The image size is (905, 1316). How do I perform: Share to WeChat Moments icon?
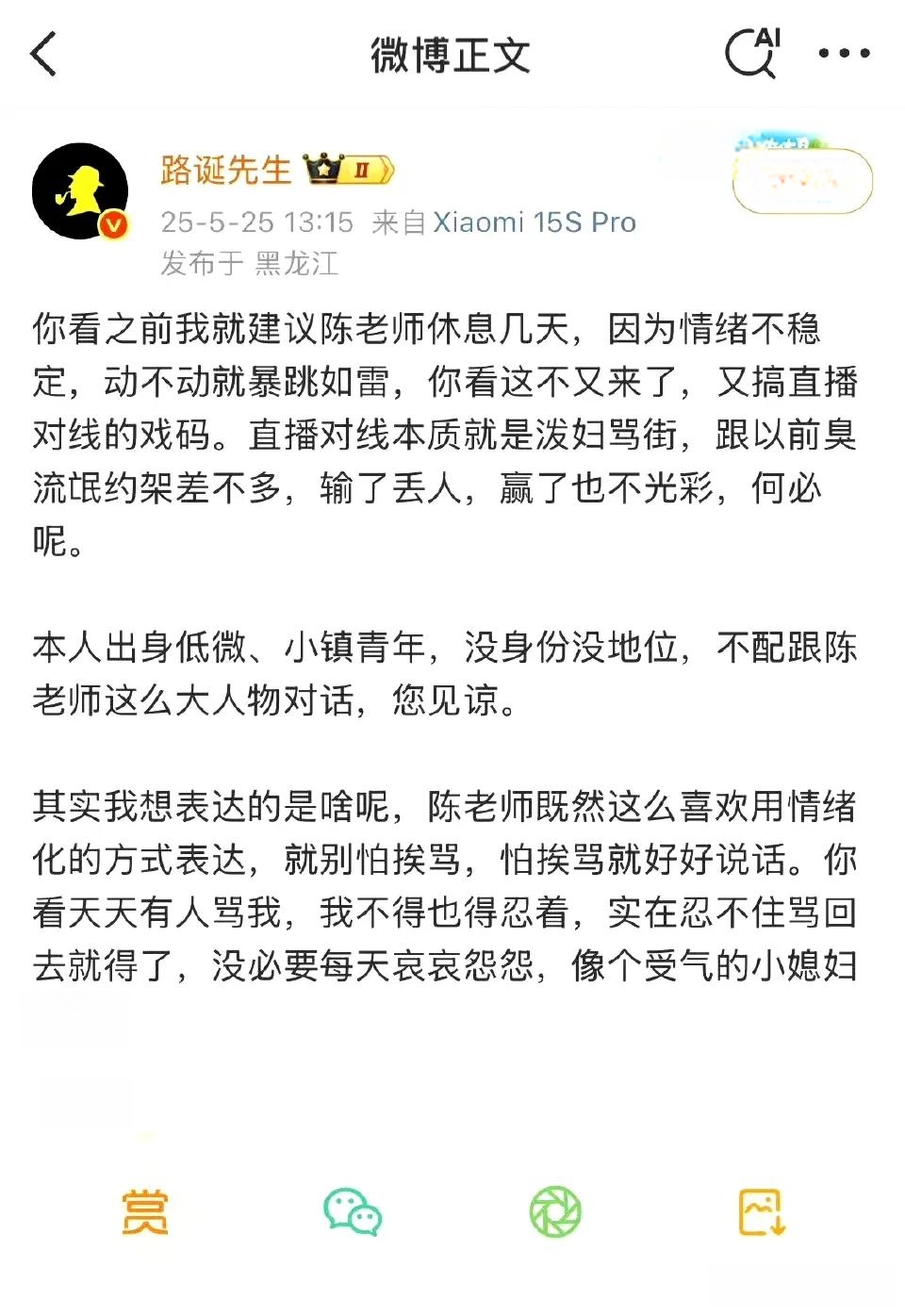click(555, 1212)
